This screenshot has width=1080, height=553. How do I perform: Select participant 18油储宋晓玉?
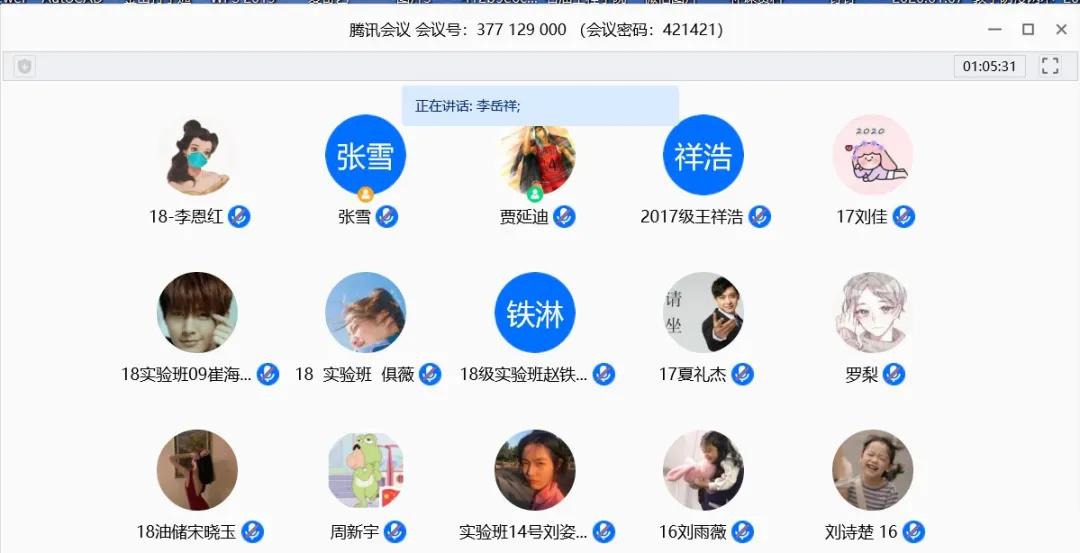(197, 470)
